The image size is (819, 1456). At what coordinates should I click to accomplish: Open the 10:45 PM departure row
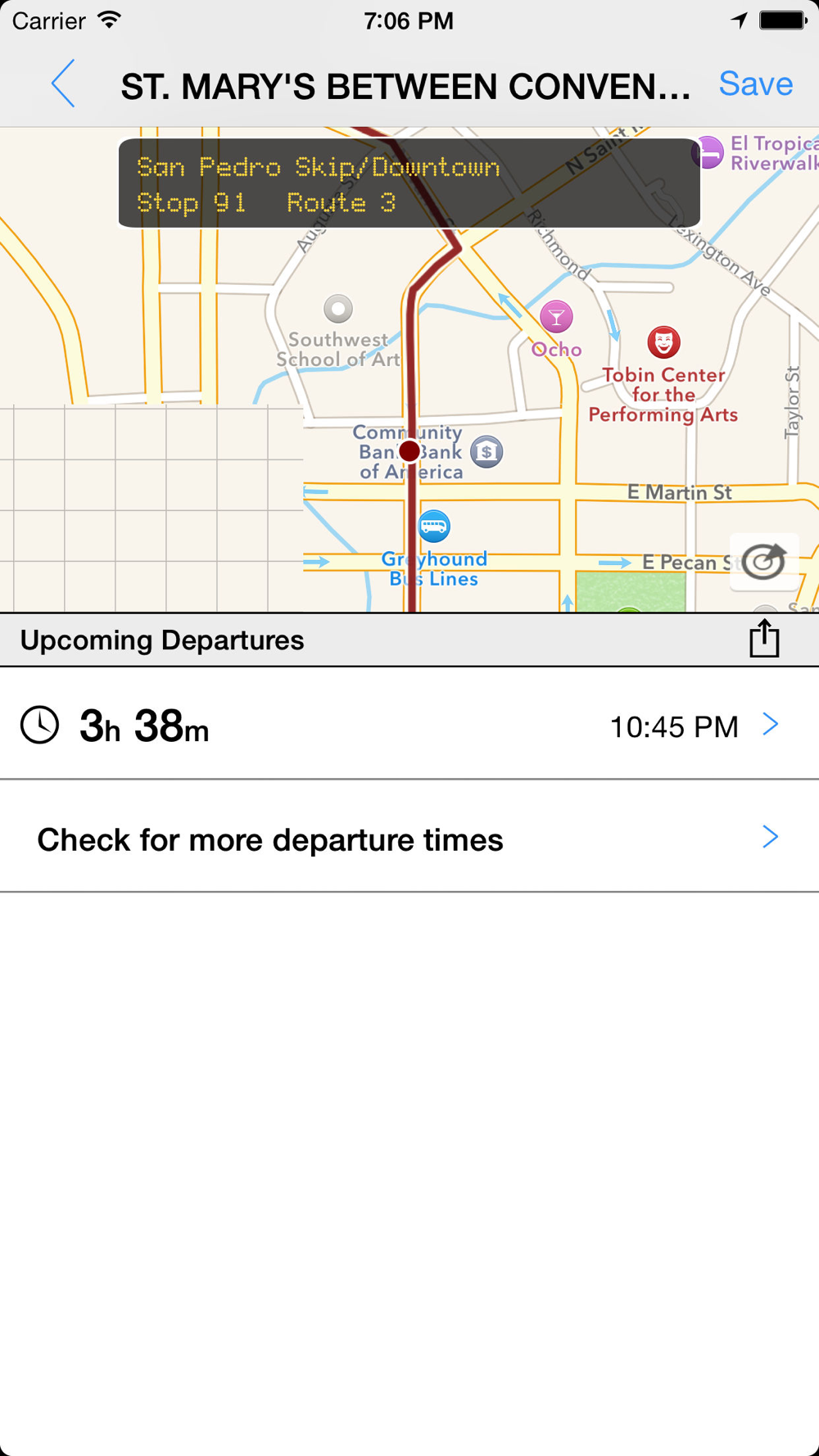(x=409, y=725)
